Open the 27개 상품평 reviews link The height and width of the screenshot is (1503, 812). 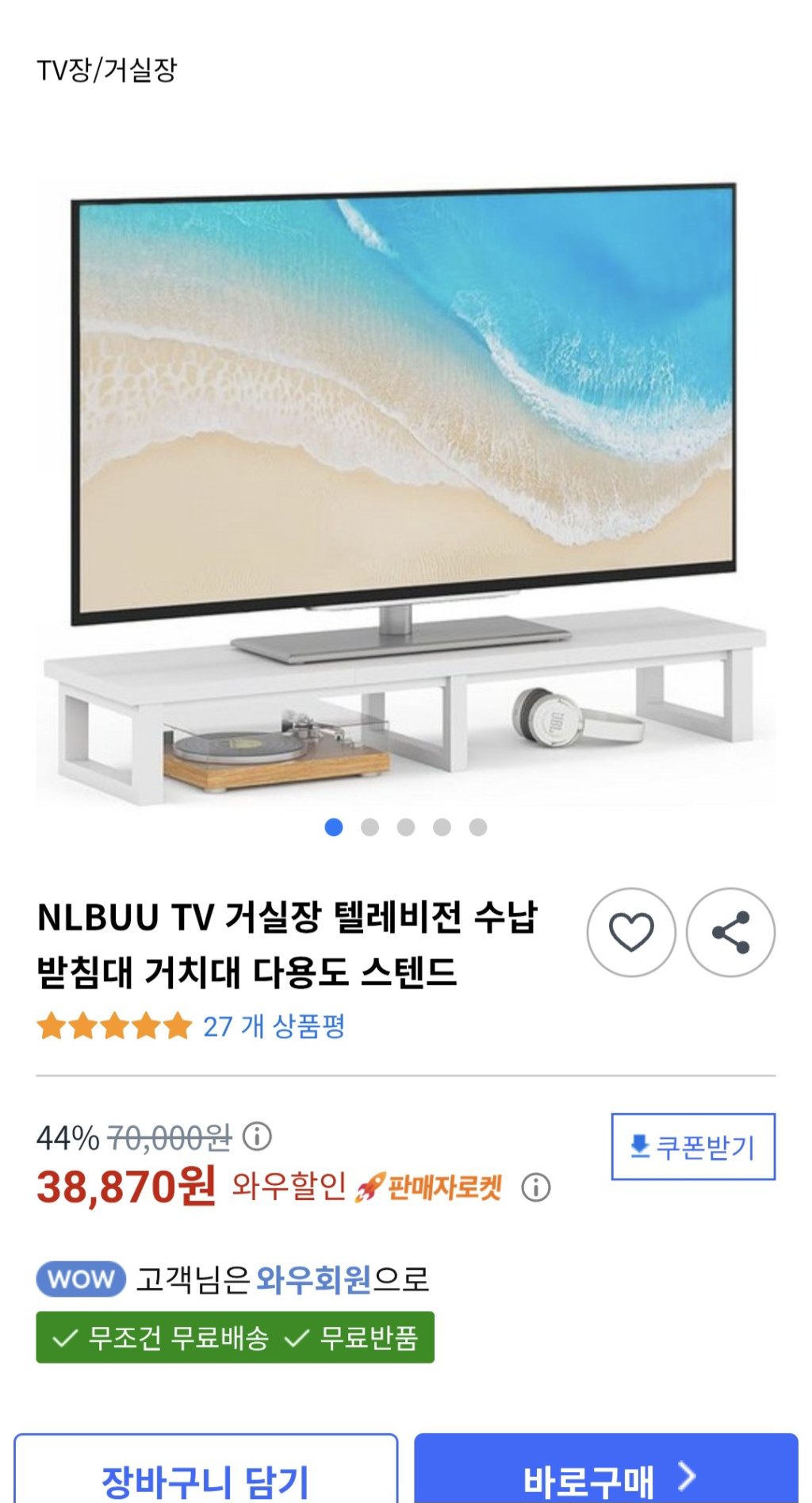click(274, 1026)
